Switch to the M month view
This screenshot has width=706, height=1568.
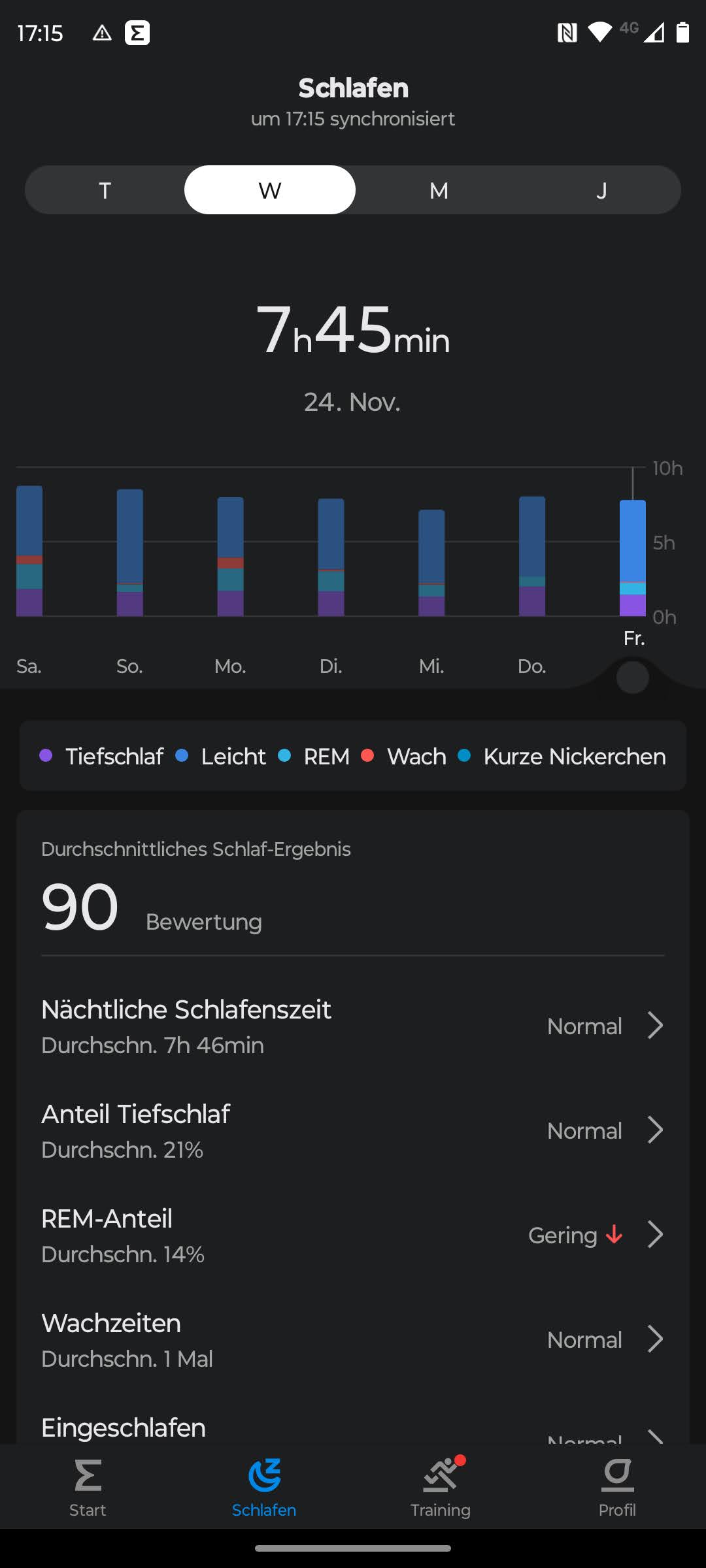coord(439,190)
